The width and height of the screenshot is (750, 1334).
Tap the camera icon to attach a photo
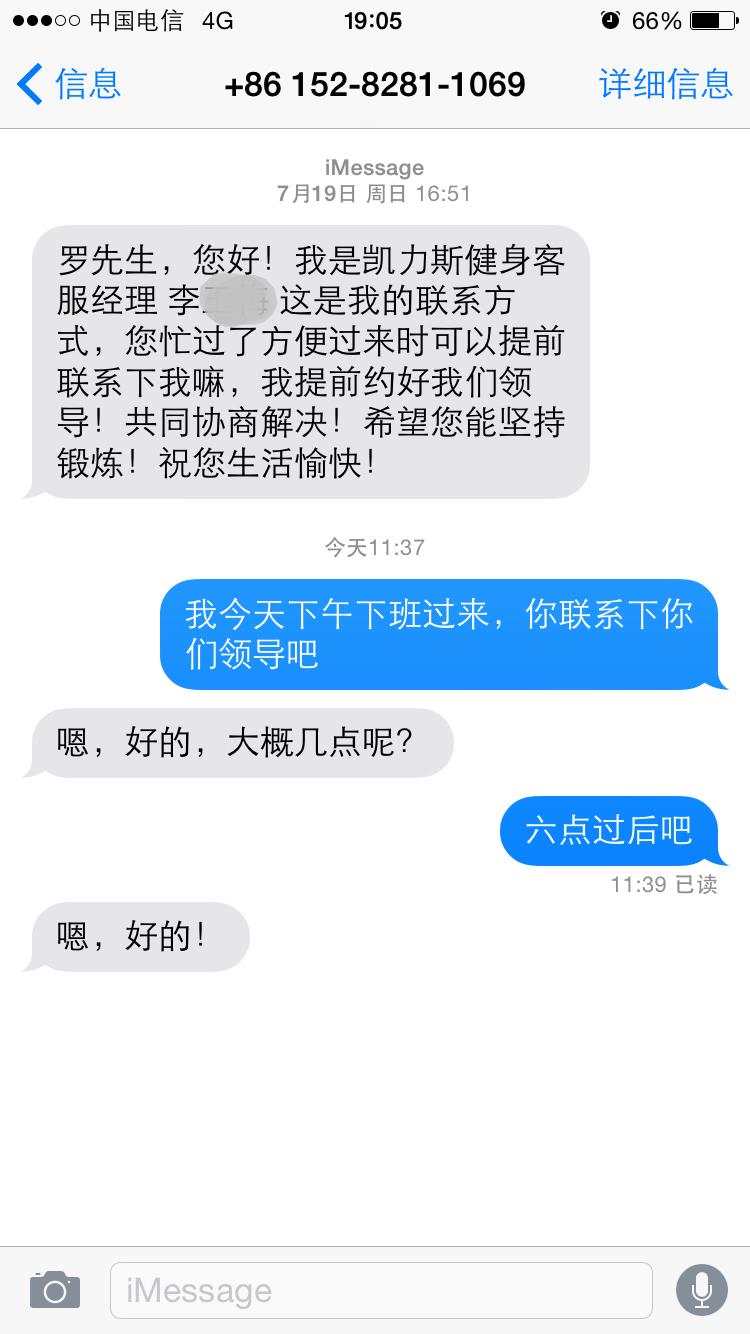[x=54, y=1290]
